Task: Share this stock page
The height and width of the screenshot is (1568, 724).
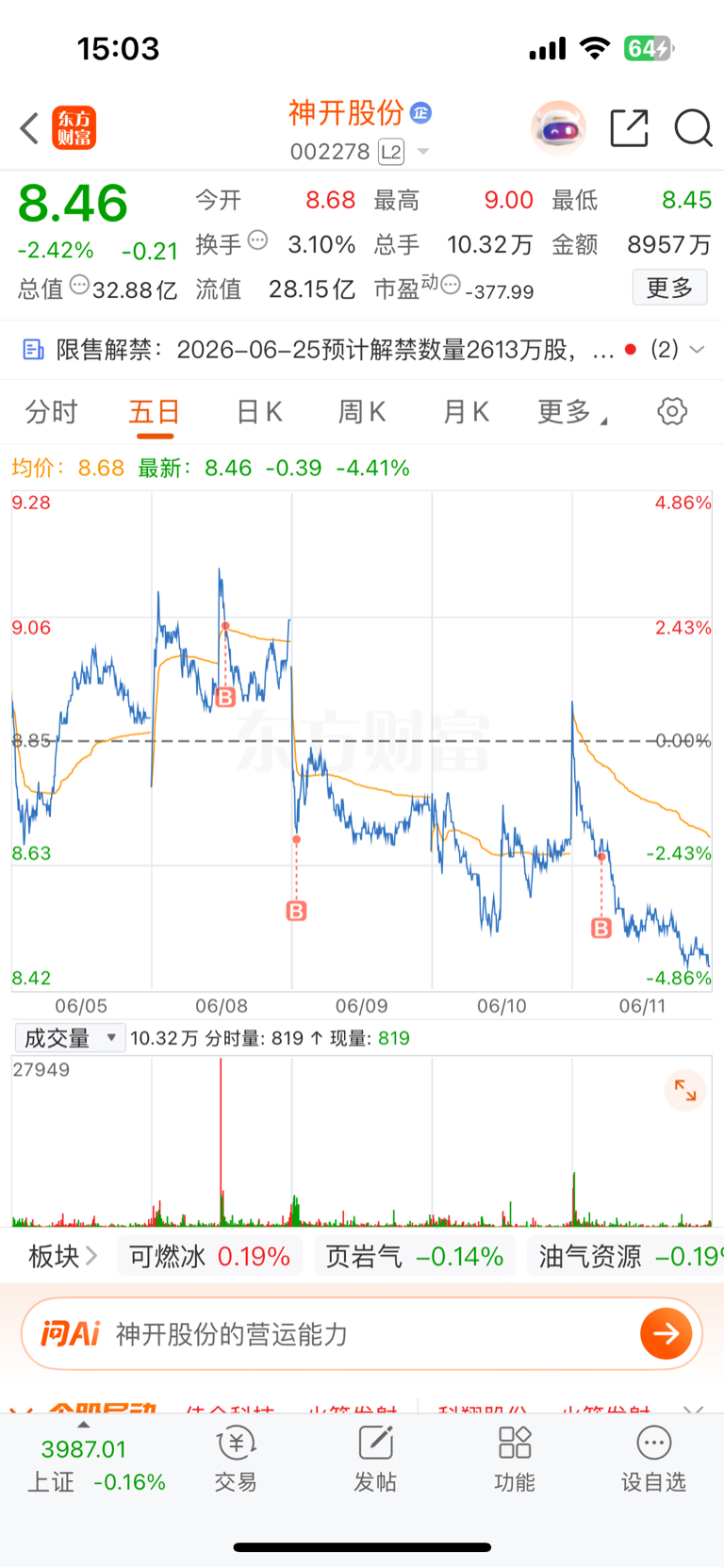Action: (x=629, y=128)
